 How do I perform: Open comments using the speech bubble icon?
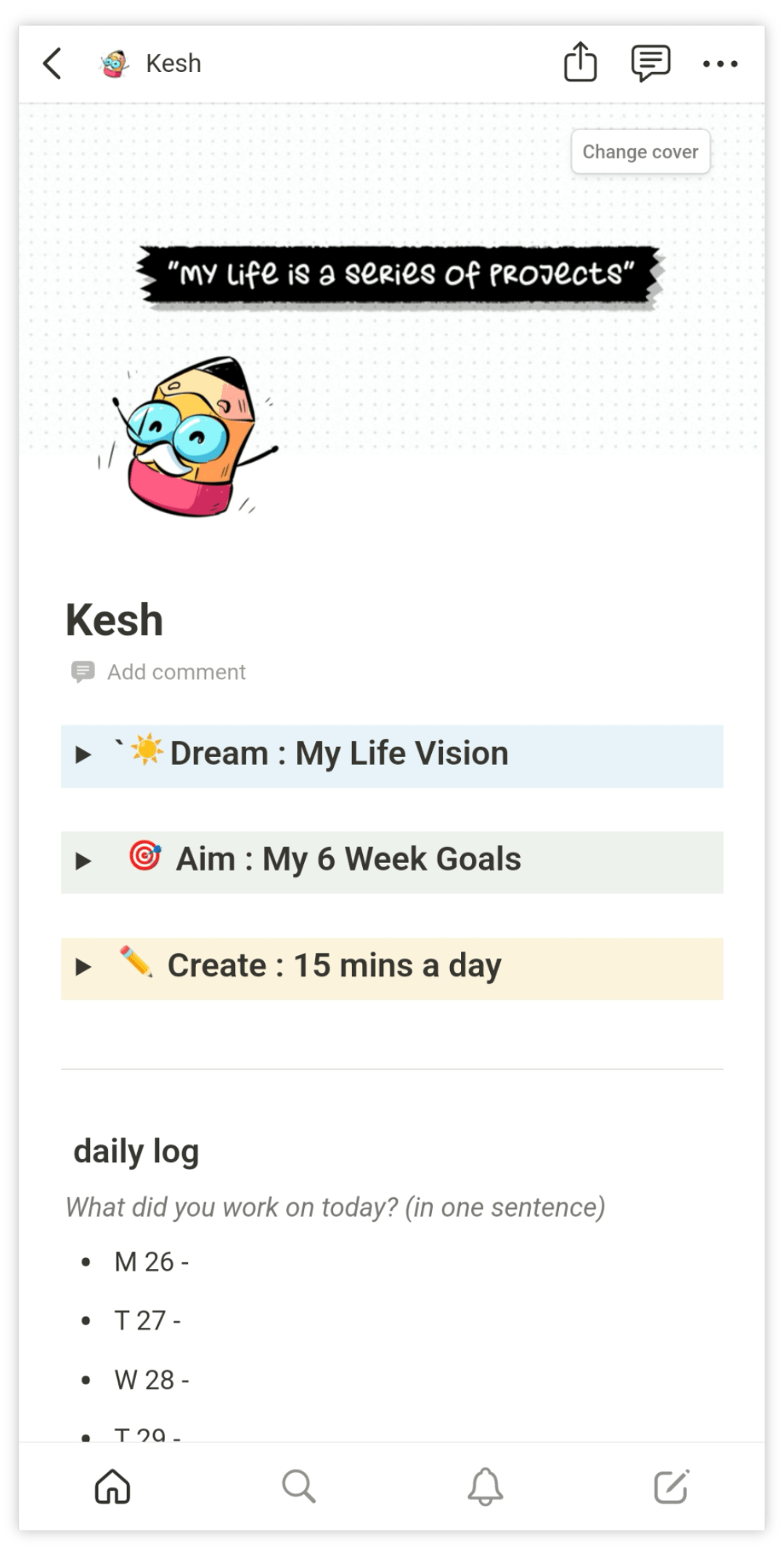coord(649,63)
